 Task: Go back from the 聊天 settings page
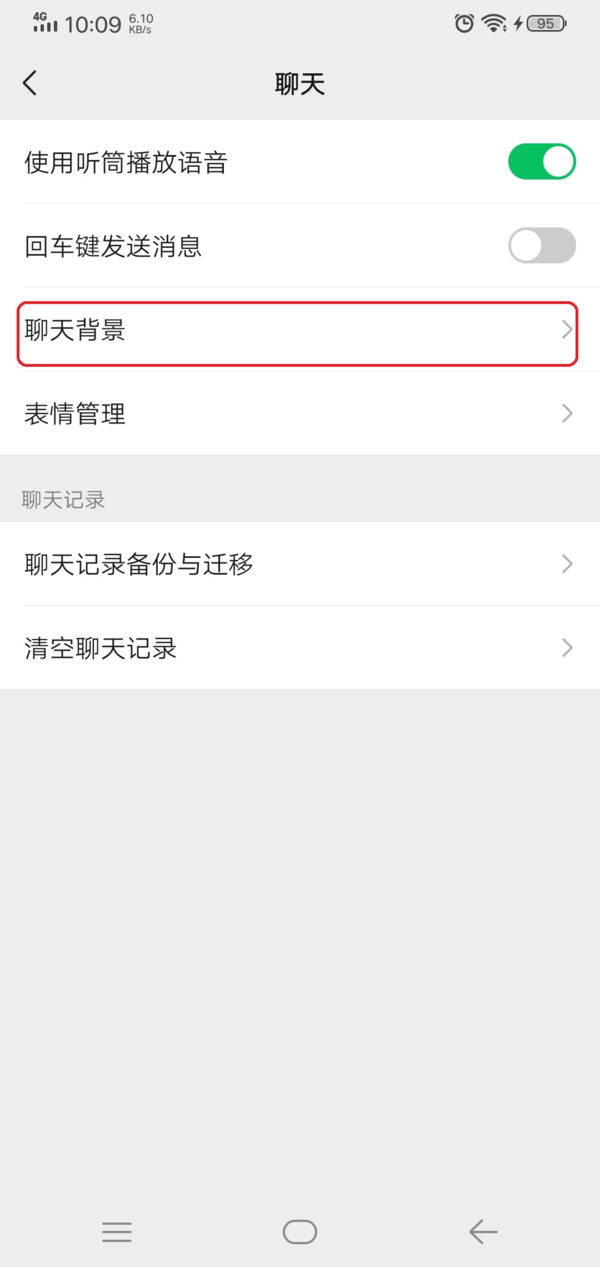click(x=30, y=83)
